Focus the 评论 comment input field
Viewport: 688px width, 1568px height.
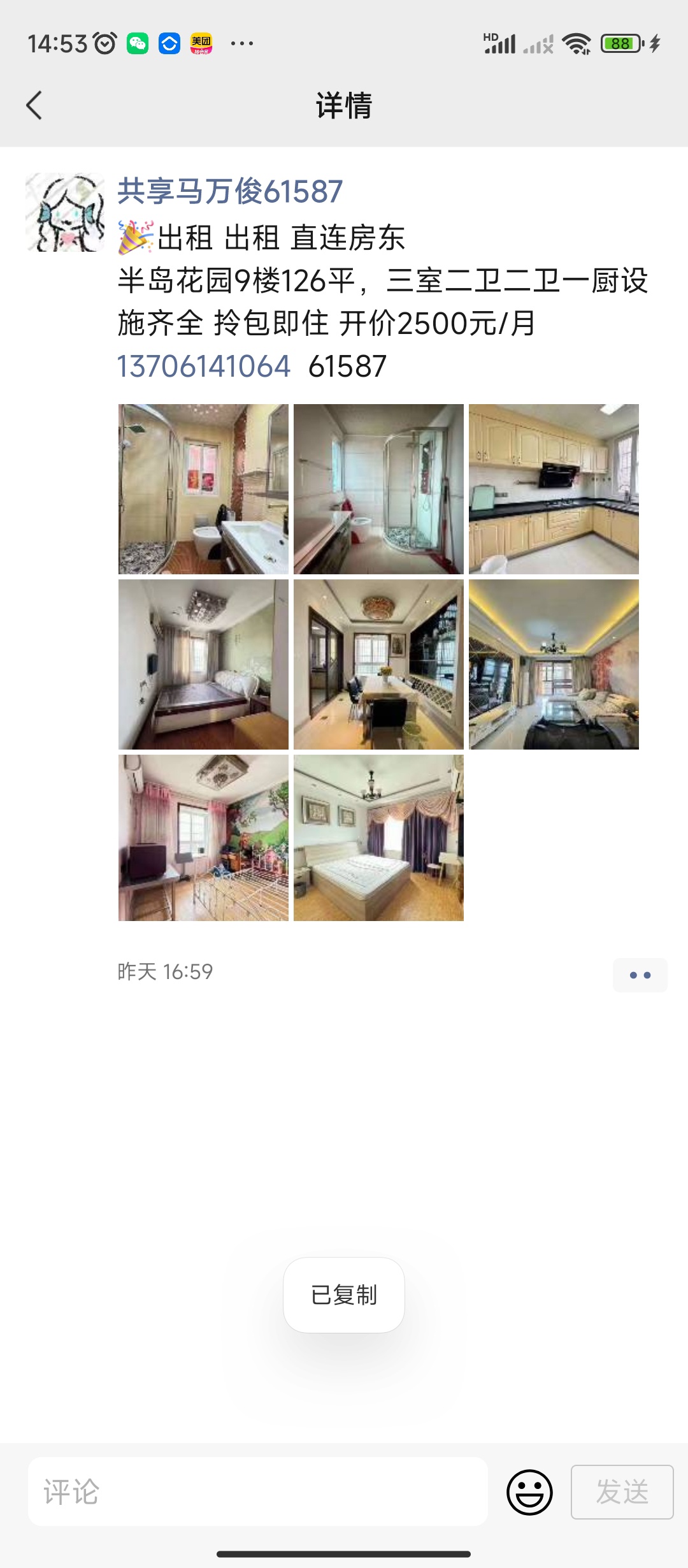coord(258,1492)
